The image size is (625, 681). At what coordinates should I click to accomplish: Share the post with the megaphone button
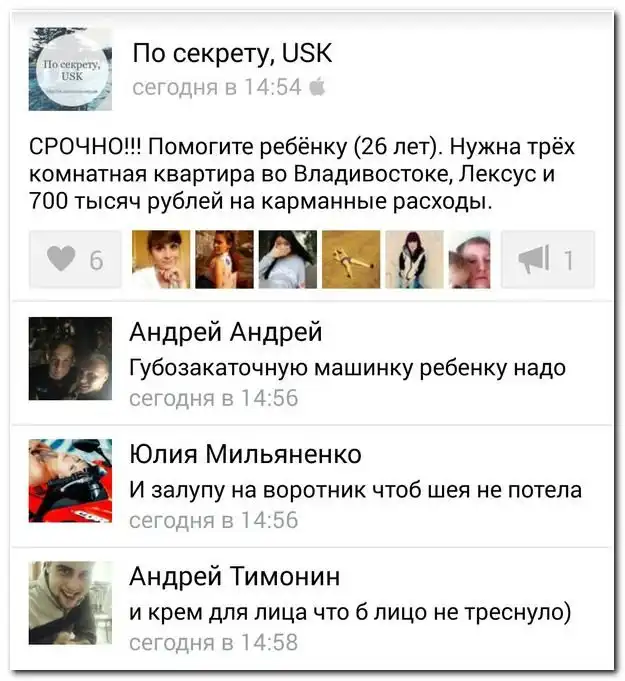click(x=547, y=260)
